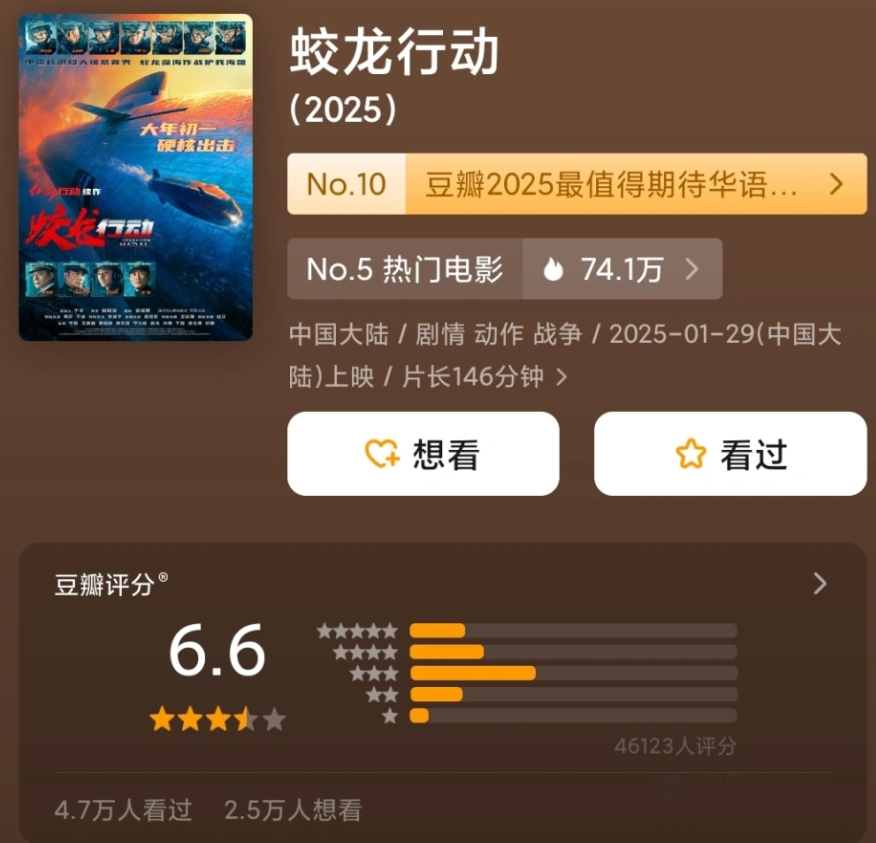Open the 豆瓣评分 rating details chevron

(x=820, y=584)
